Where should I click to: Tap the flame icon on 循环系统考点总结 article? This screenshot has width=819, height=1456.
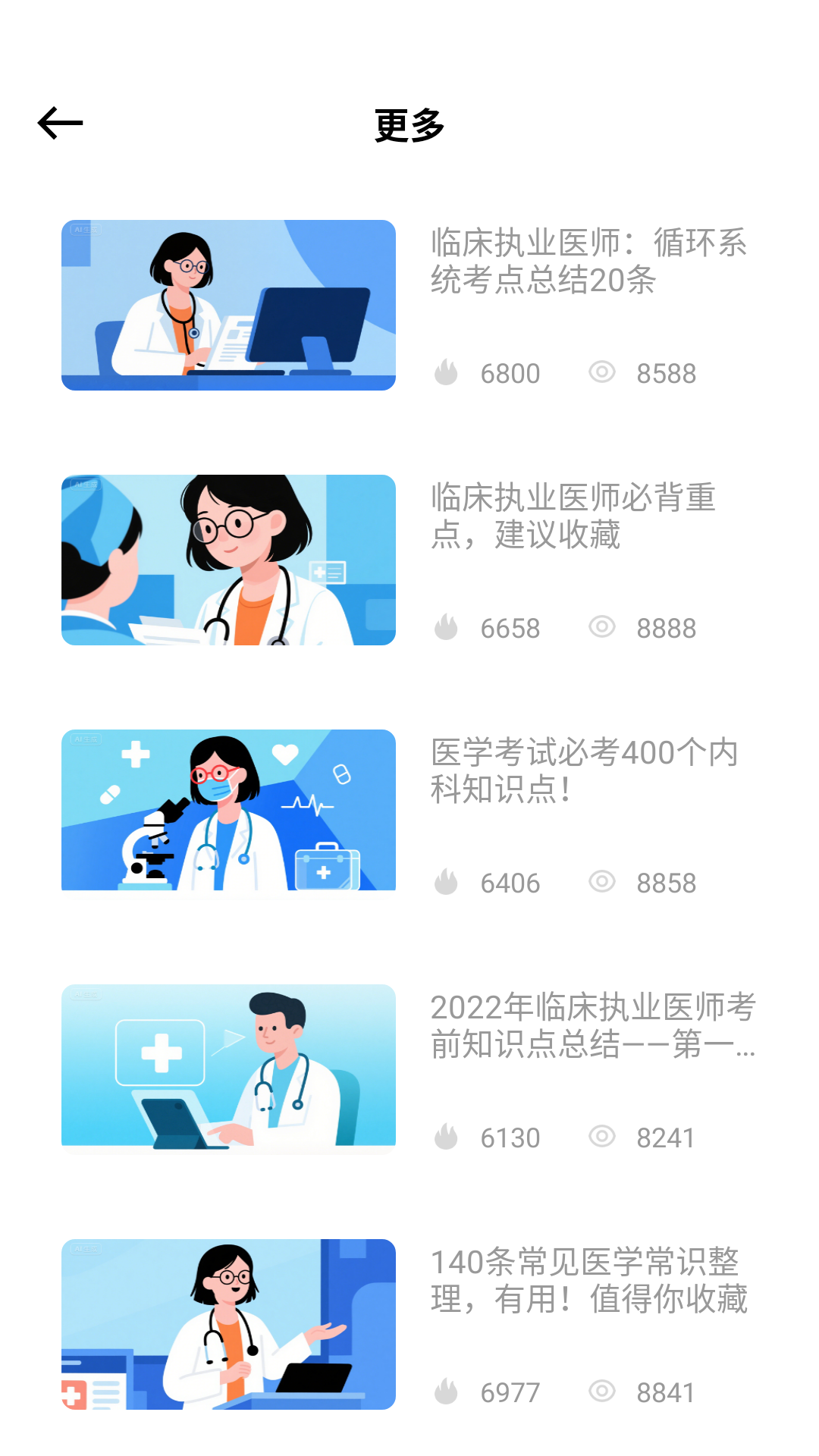(447, 373)
